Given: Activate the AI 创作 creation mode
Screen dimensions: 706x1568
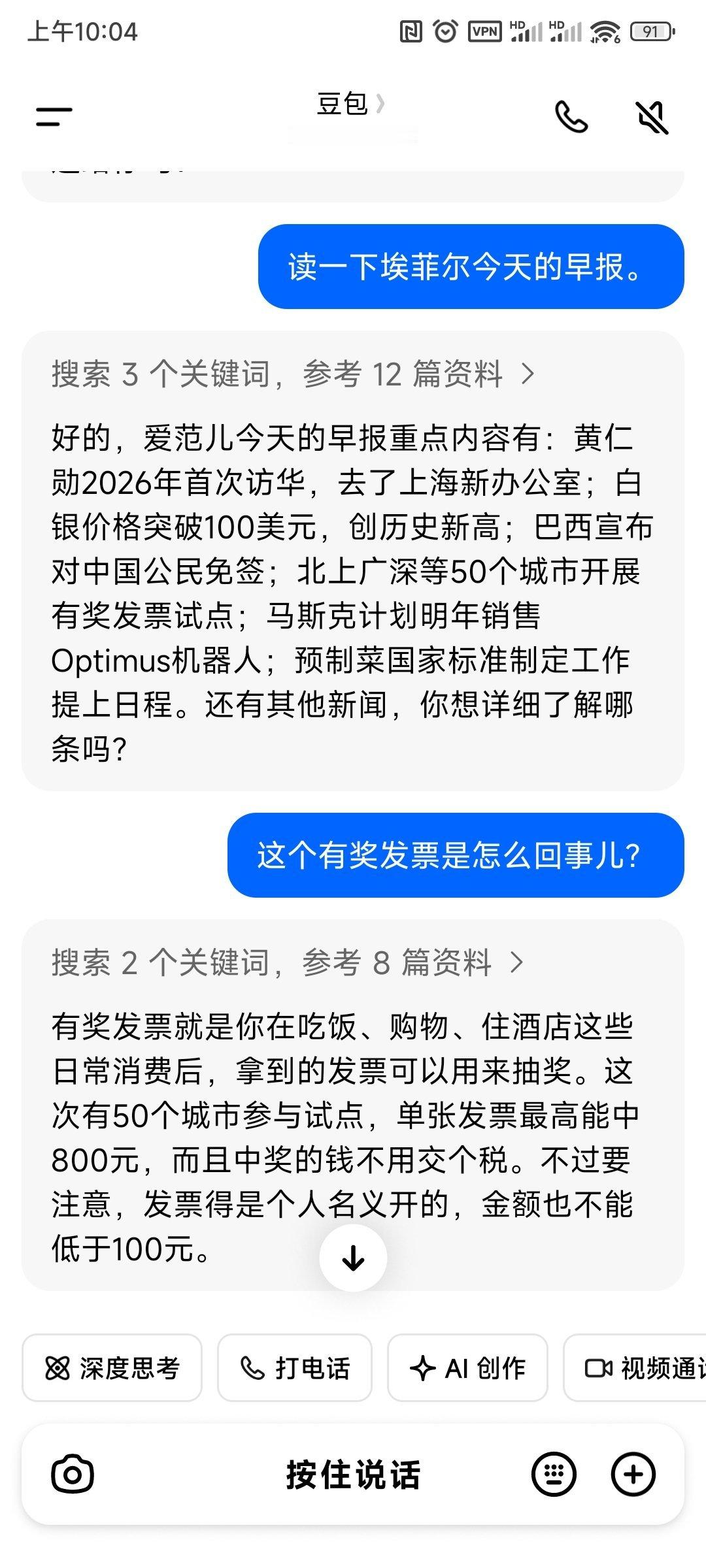Looking at the screenshot, I should (x=467, y=1367).
